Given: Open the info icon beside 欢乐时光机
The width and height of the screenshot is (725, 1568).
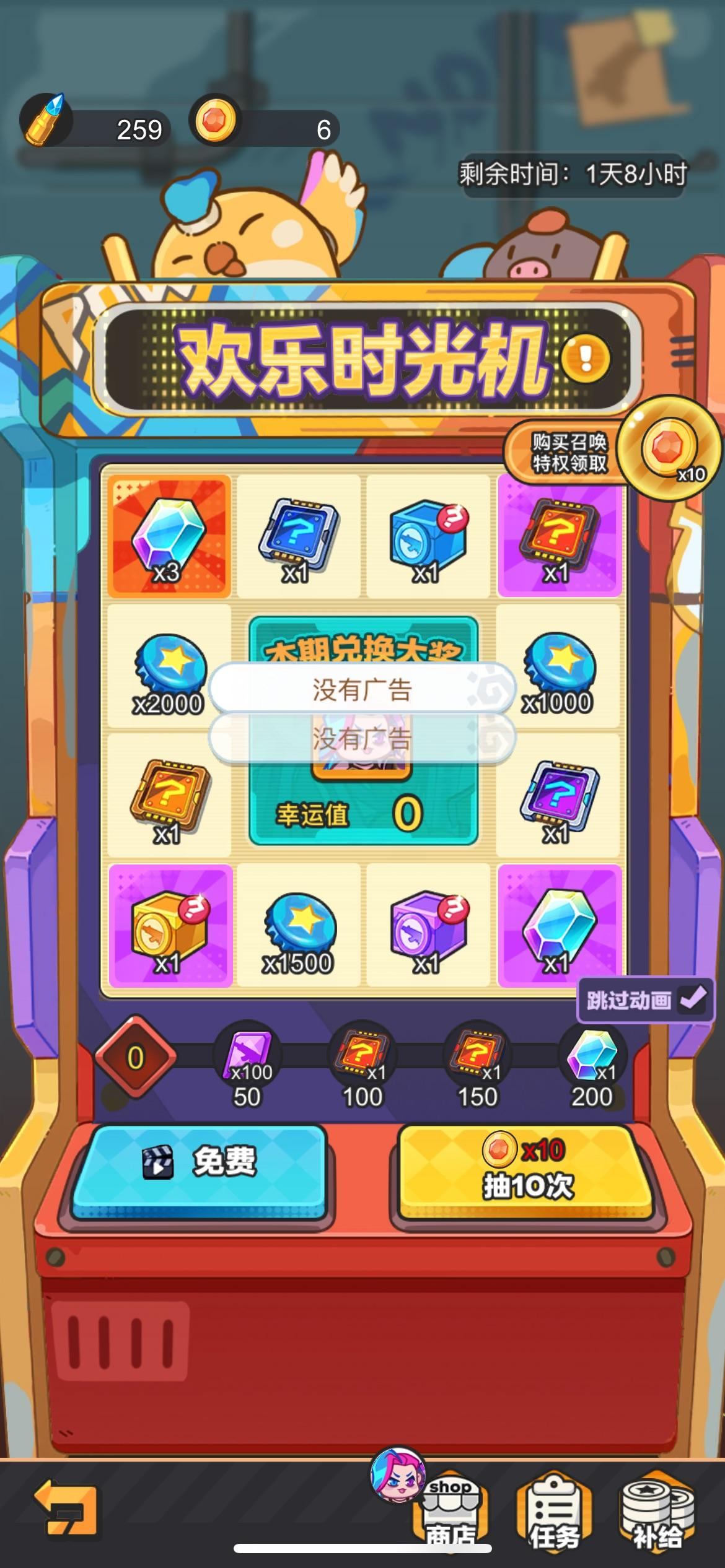Looking at the screenshot, I should [586, 357].
